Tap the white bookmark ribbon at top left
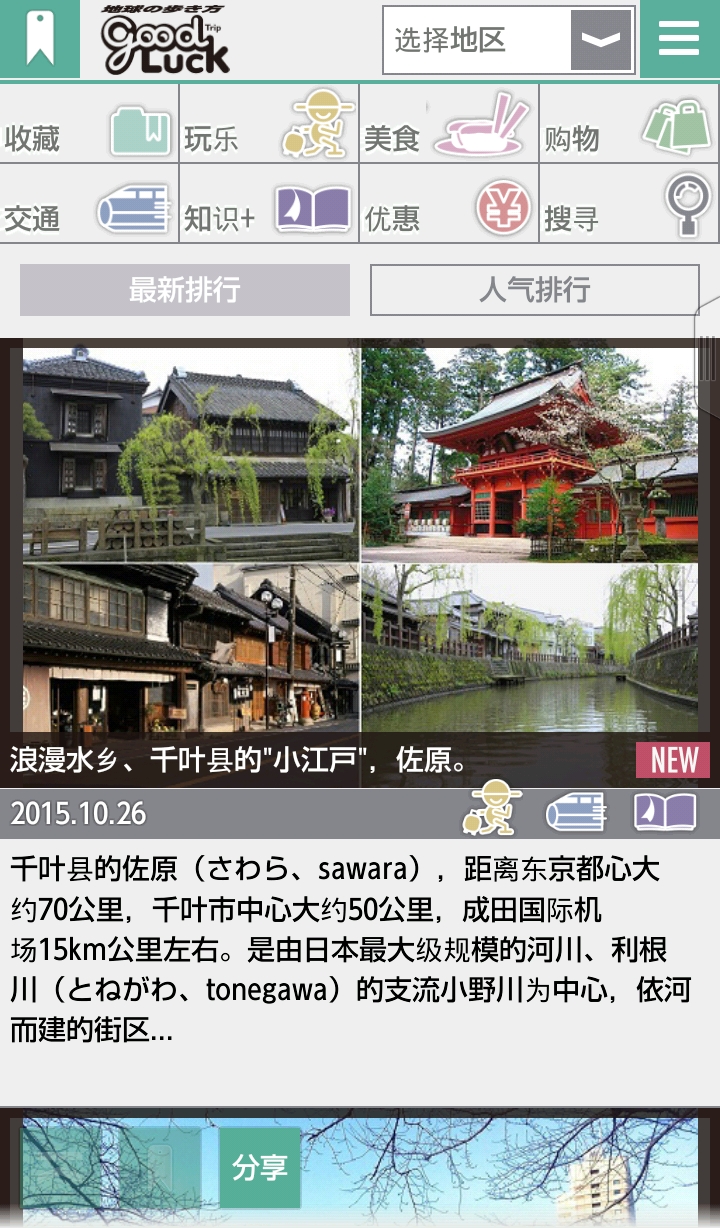The height and width of the screenshot is (1228, 720). pos(37,38)
